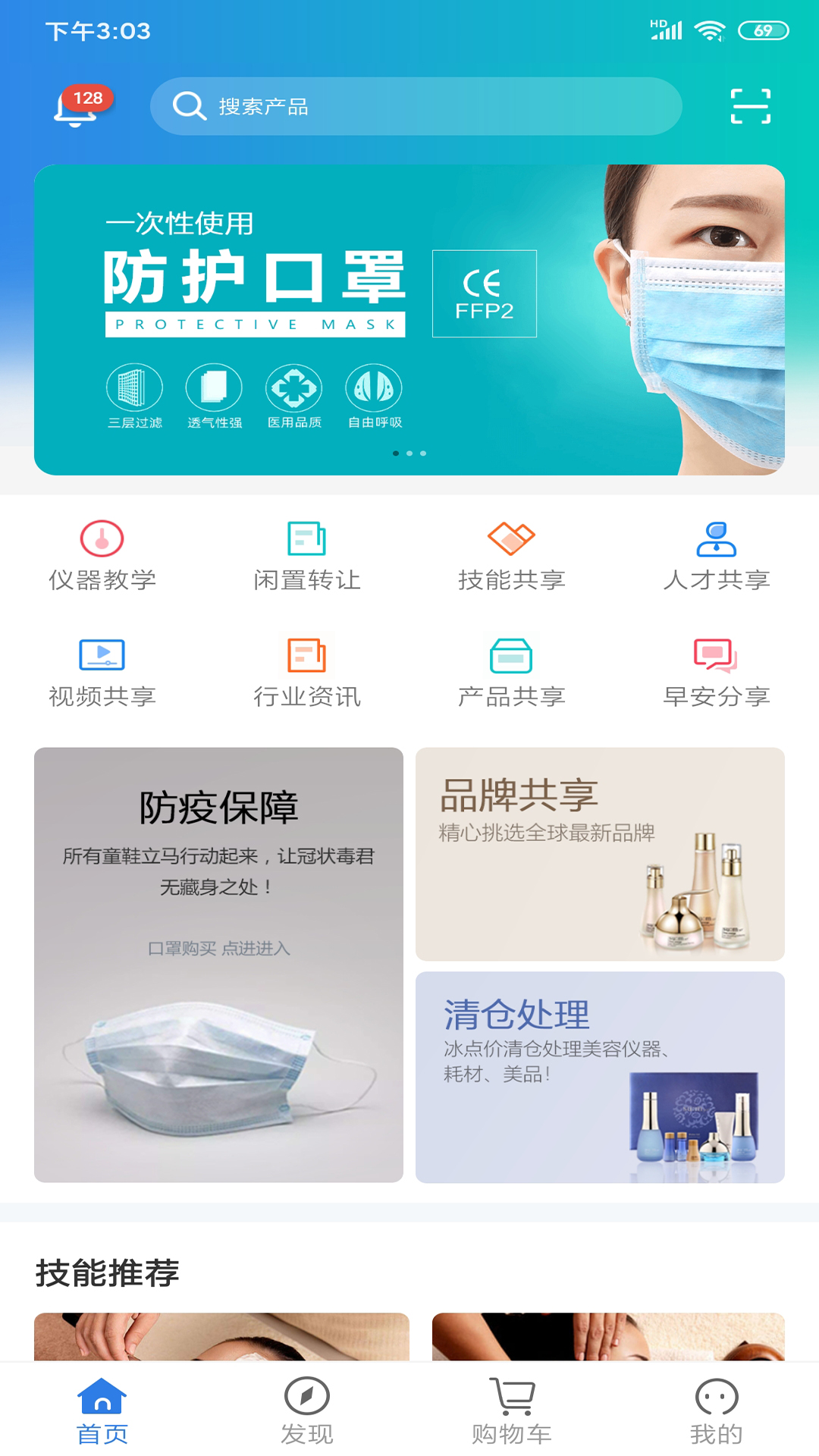Tap the second carousel indicator dot
The height and width of the screenshot is (1456, 819).
(409, 453)
